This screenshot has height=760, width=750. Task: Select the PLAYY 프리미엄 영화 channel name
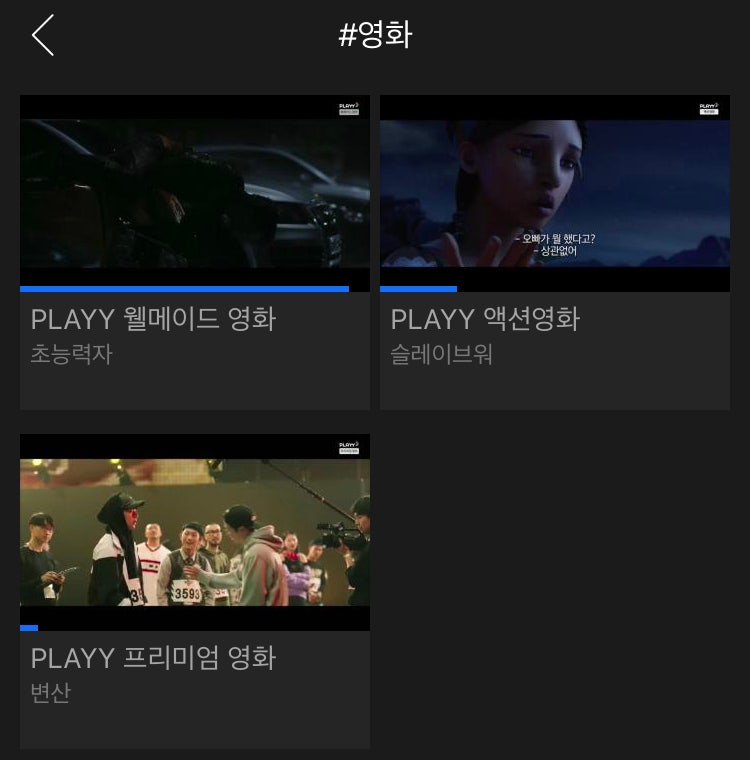tap(154, 659)
